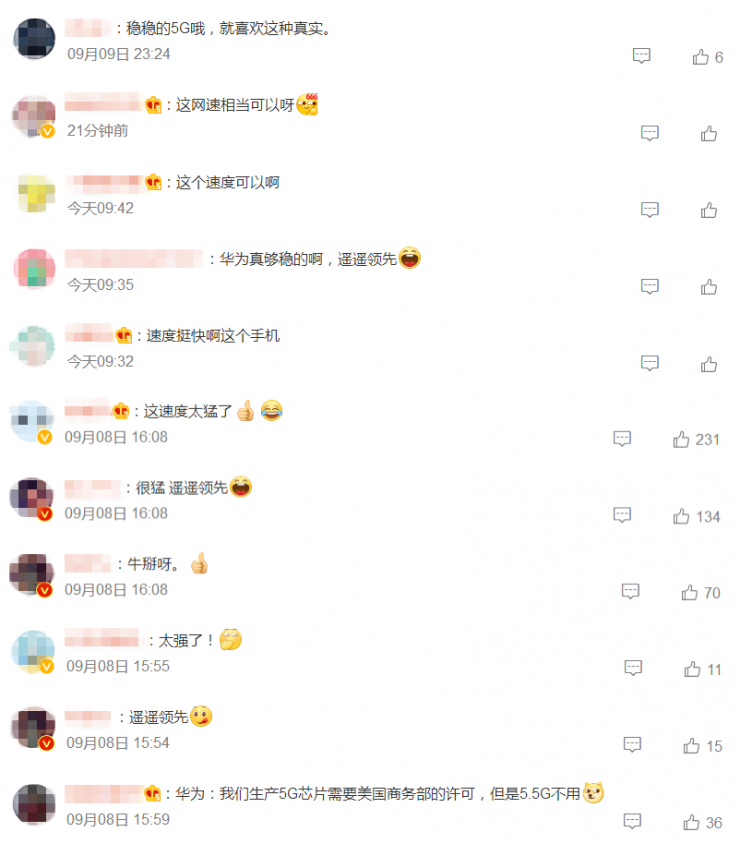Reply to the comment "很猛 遥遥领先"

pos(622,516)
